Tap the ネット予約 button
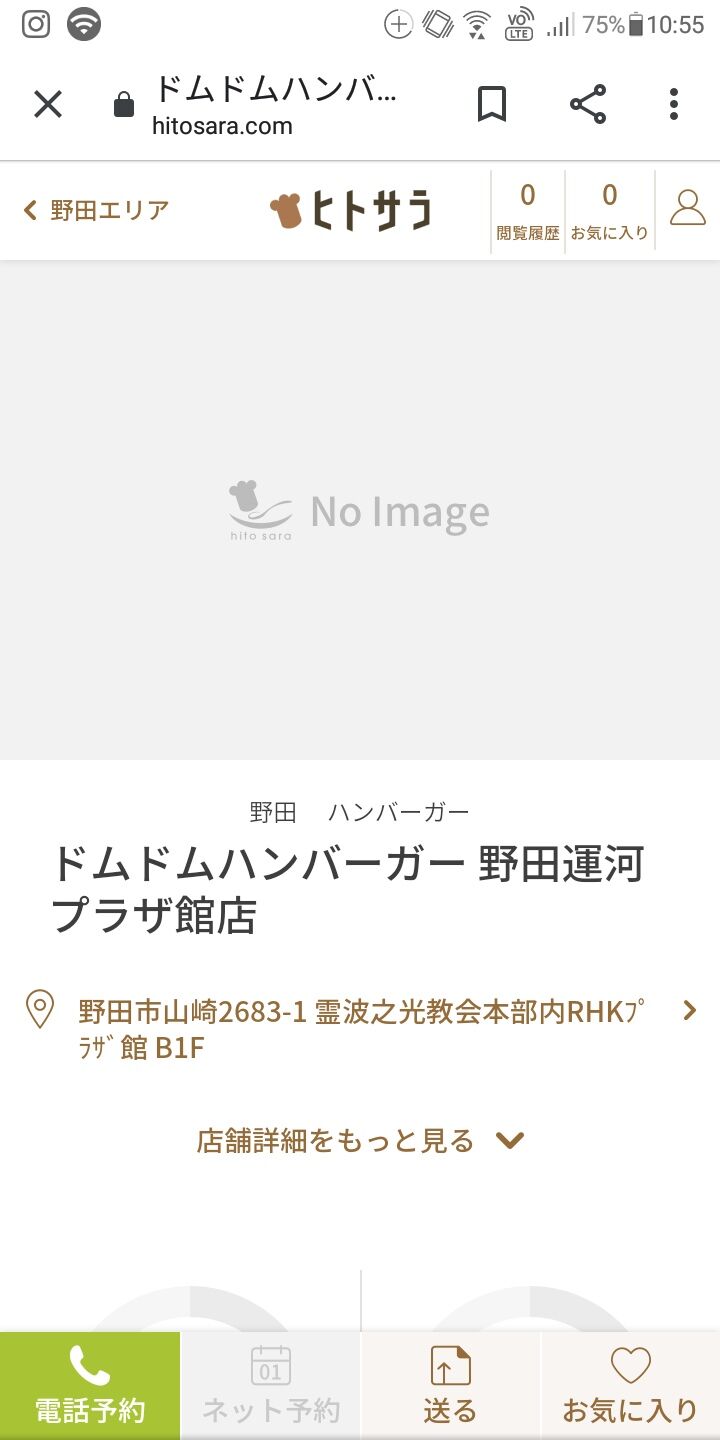 point(270,1386)
